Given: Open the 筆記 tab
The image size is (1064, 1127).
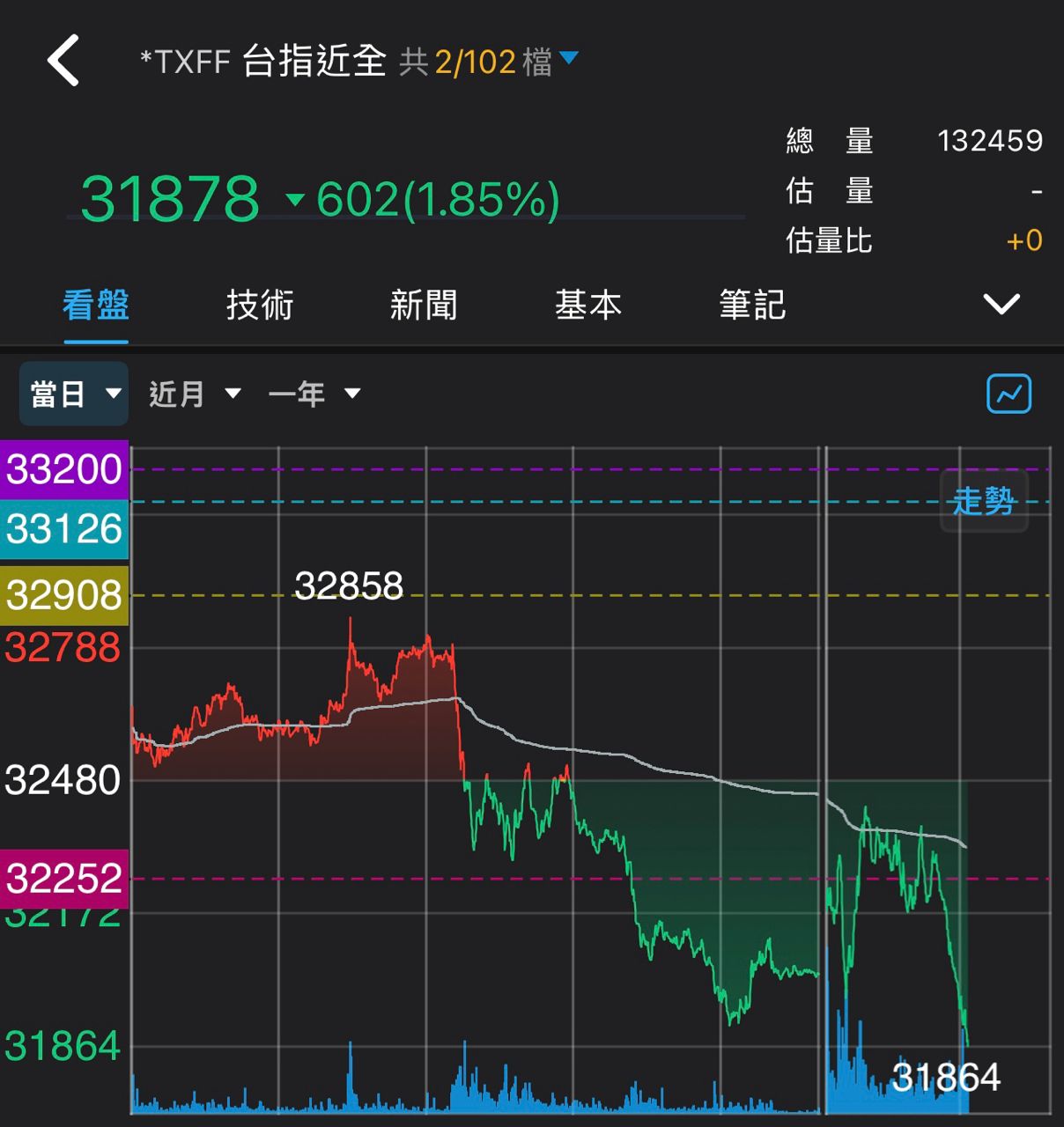Looking at the screenshot, I should pos(751,306).
